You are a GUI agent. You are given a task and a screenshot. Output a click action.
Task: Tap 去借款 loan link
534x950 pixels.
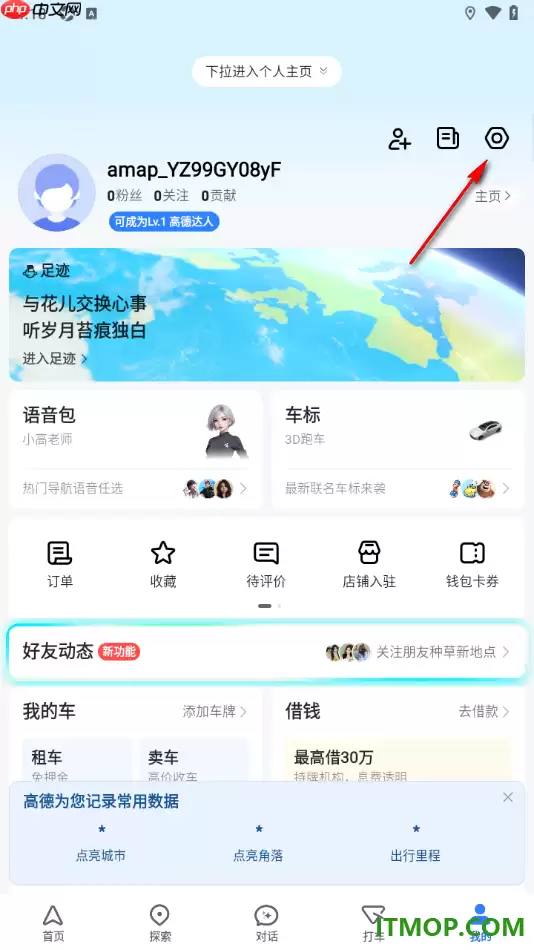(484, 711)
